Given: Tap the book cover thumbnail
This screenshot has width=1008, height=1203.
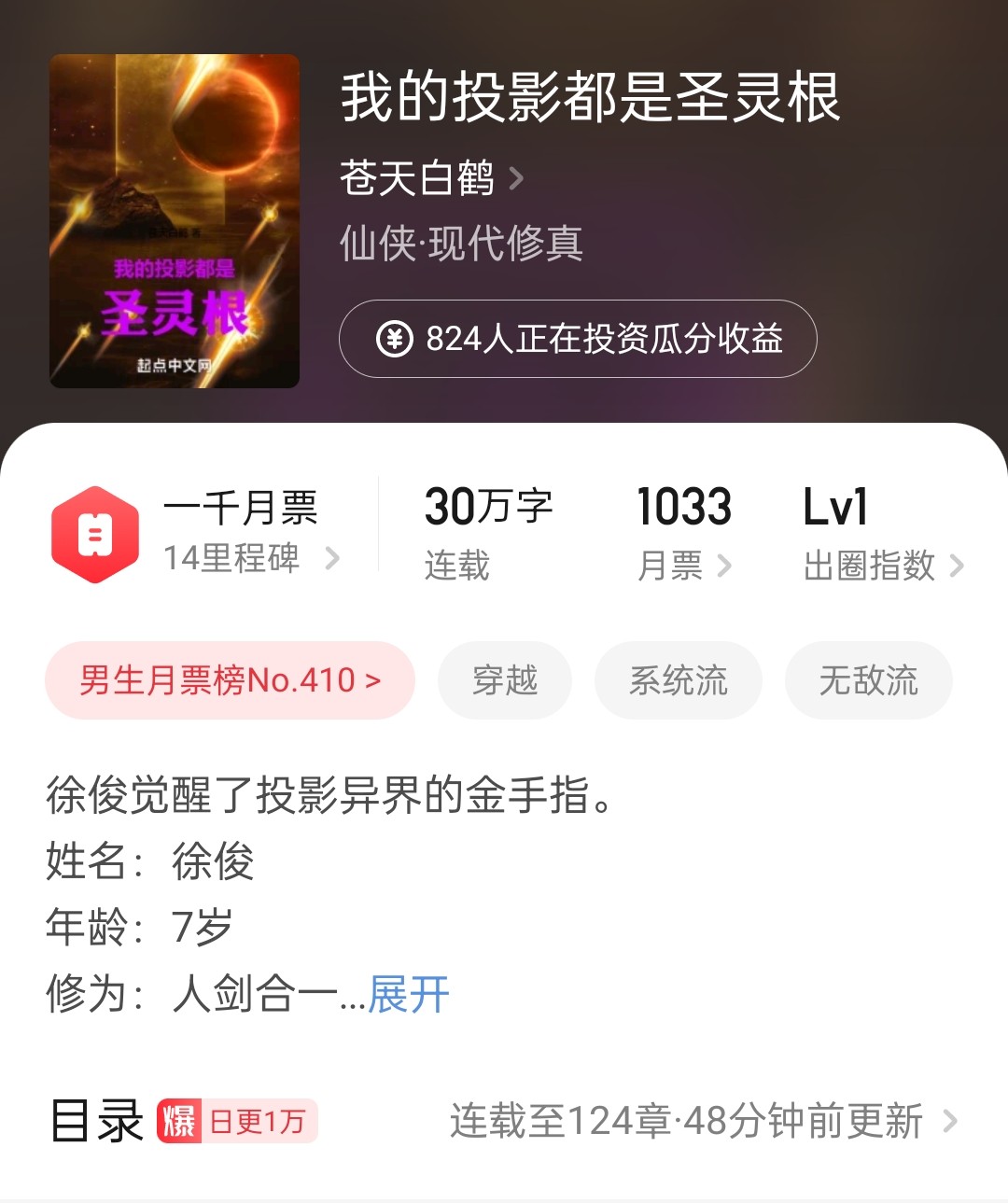Looking at the screenshot, I should click(175, 221).
